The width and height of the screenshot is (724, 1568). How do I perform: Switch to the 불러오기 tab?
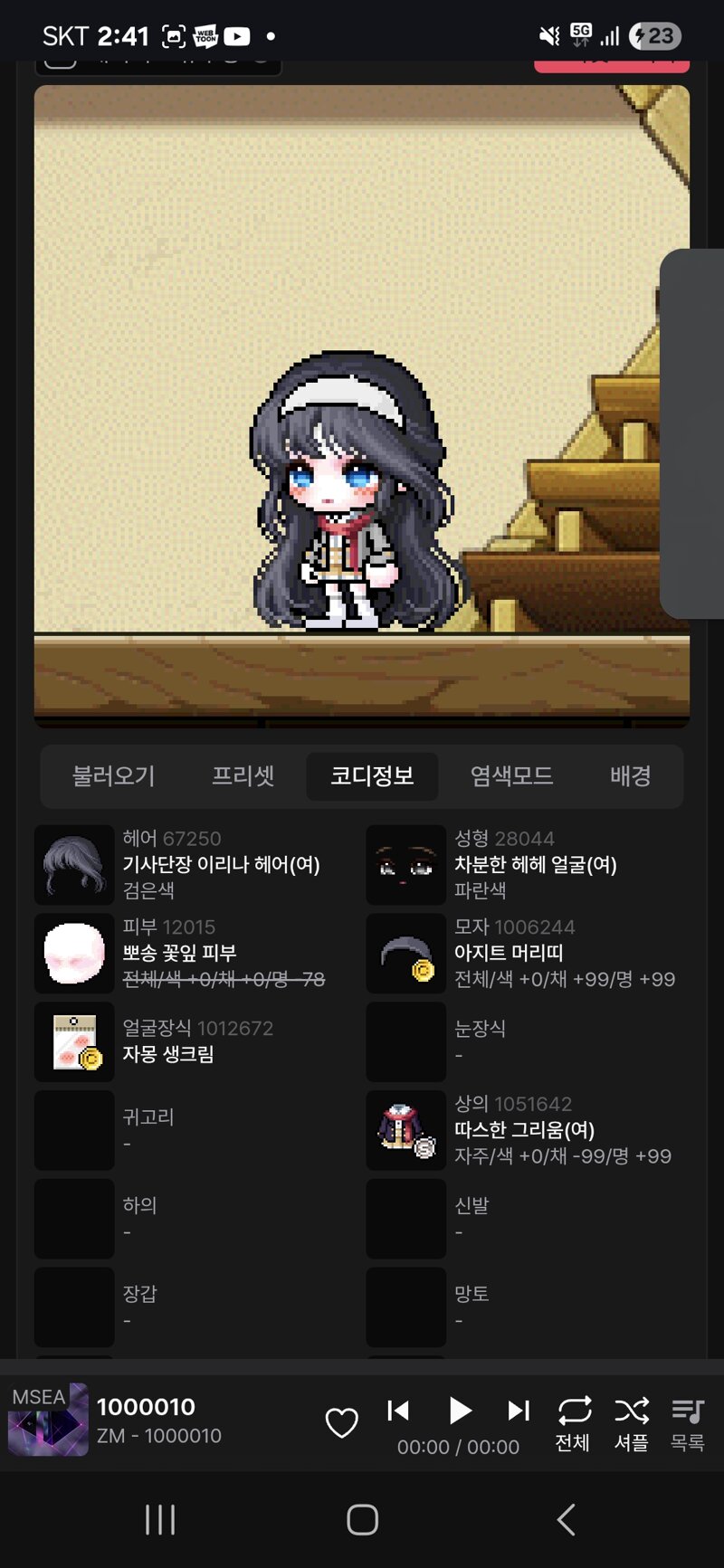(113, 776)
